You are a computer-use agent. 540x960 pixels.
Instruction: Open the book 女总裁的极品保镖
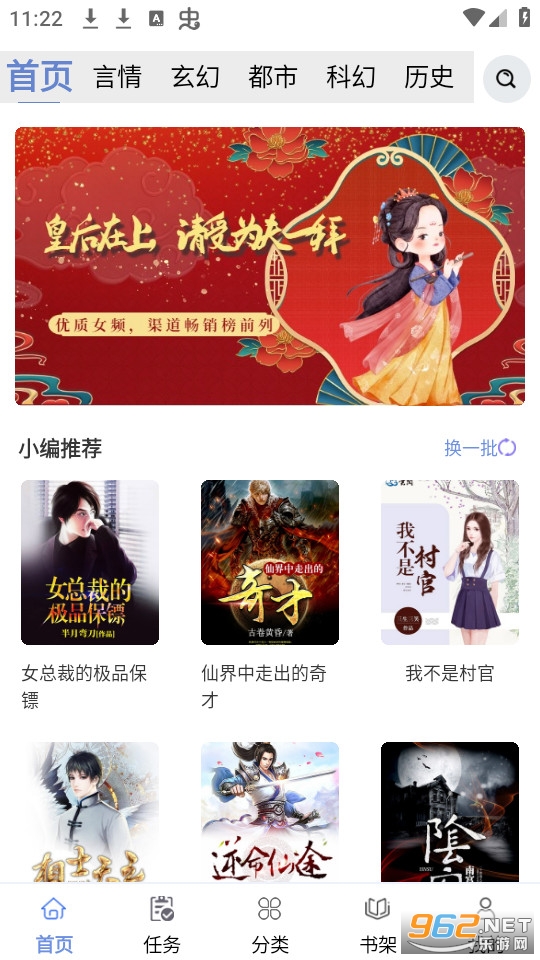click(90, 562)
